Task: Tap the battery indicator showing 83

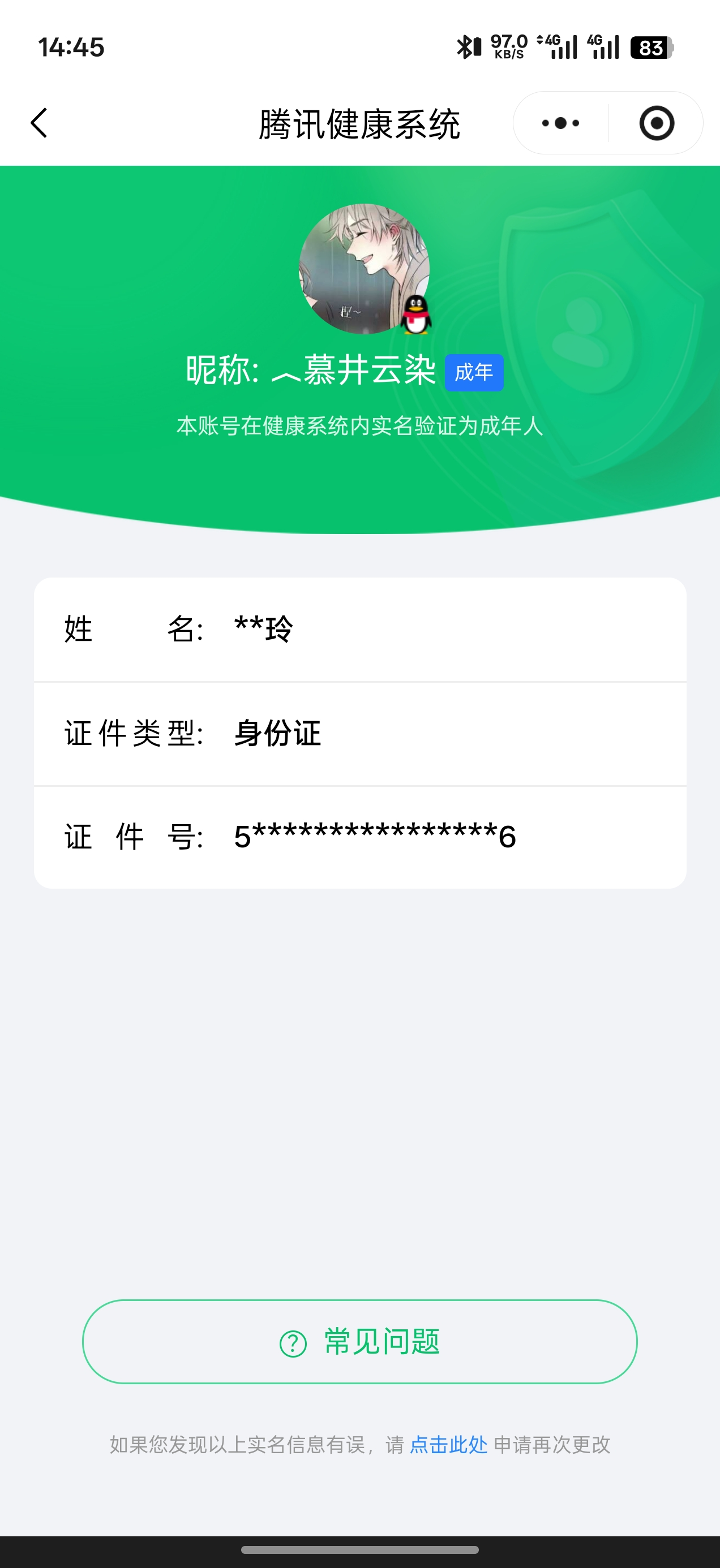Action: click(652, 48)
